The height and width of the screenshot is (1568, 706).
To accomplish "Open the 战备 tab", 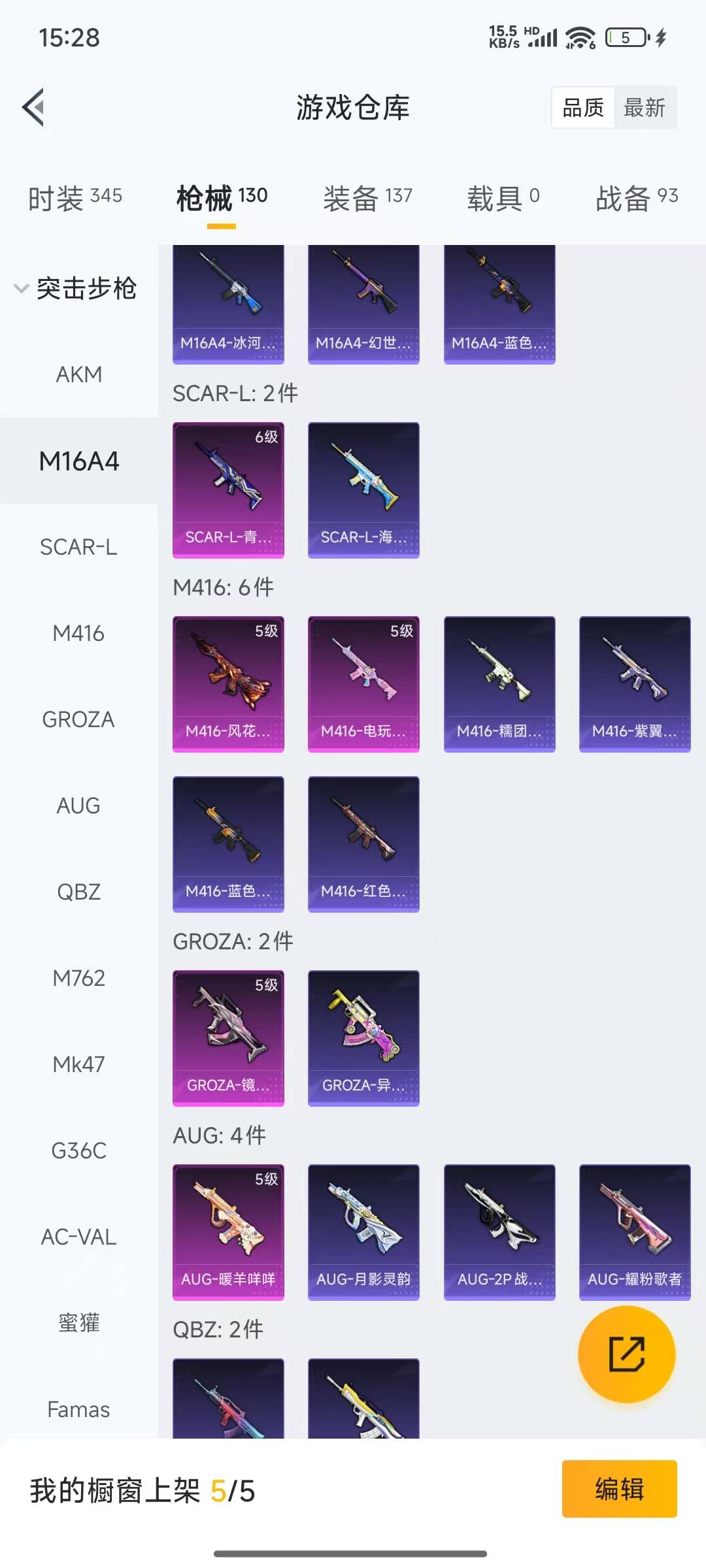I will point(637,197).
